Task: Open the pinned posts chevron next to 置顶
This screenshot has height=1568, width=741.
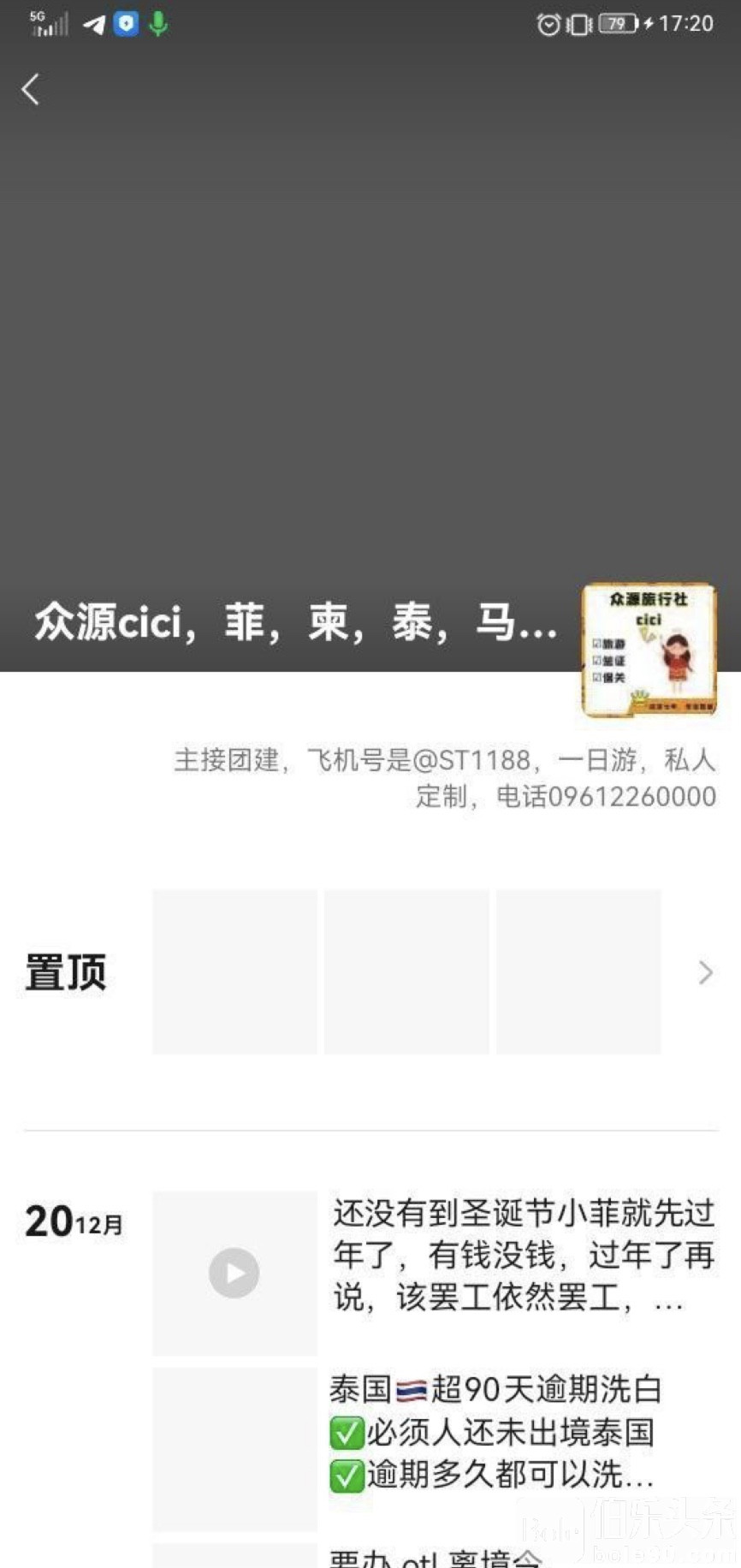Action: click(x=705, y=972)
